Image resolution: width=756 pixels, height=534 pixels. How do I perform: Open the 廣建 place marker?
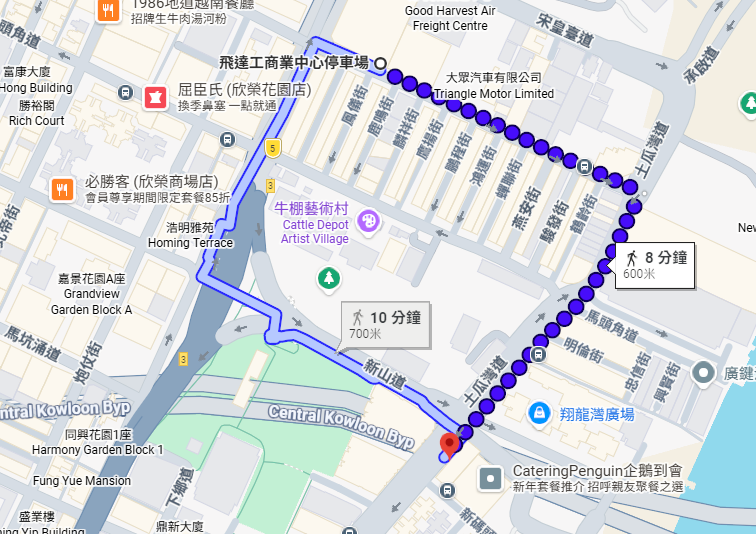[706, 373]
